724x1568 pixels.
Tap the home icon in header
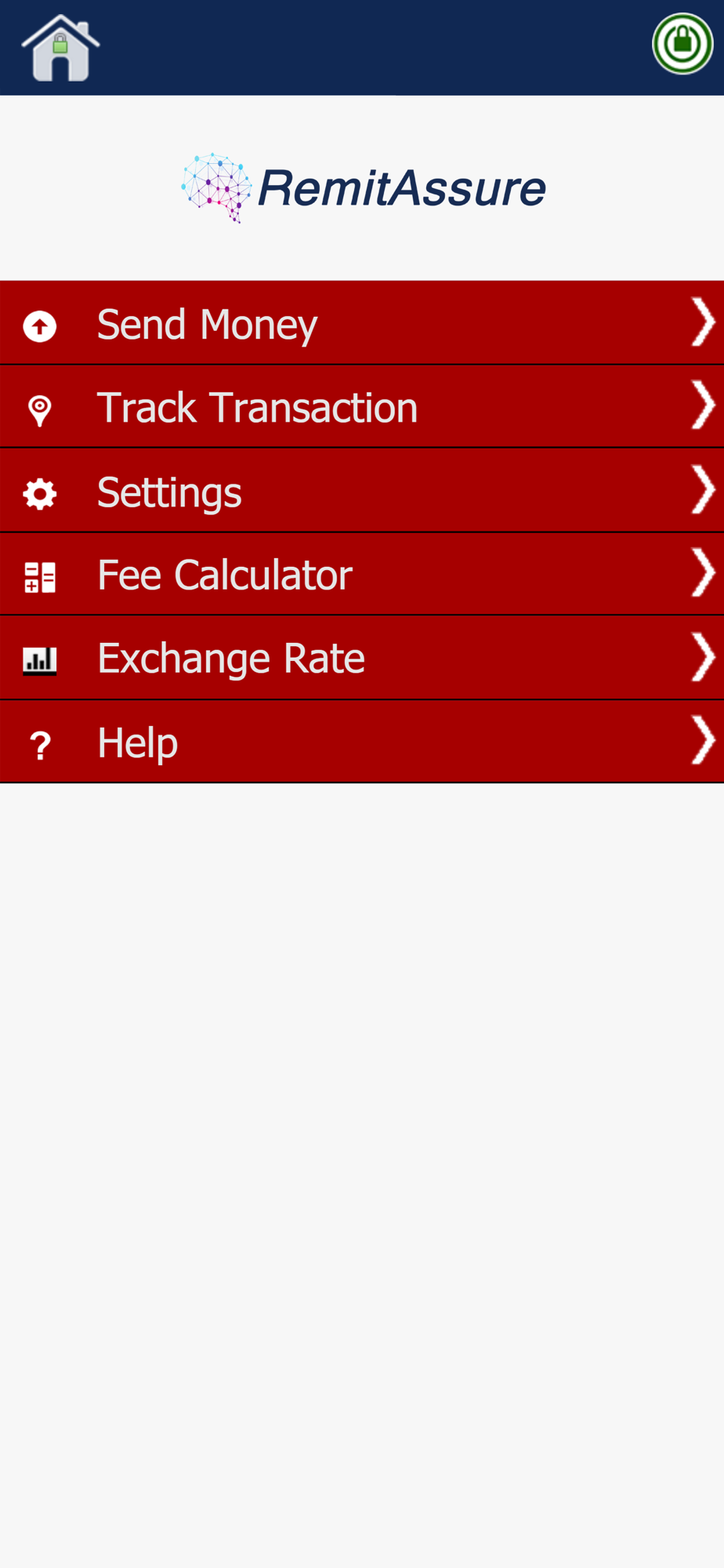pos(60,48)
